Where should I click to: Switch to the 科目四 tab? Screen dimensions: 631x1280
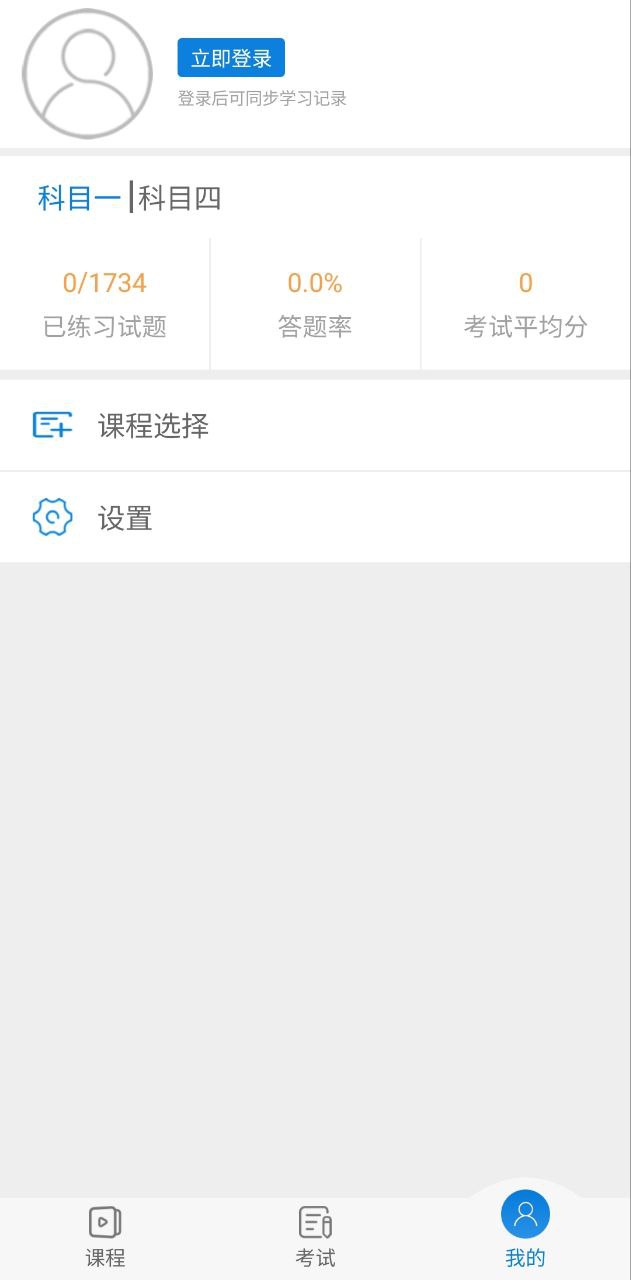[179, 198]
